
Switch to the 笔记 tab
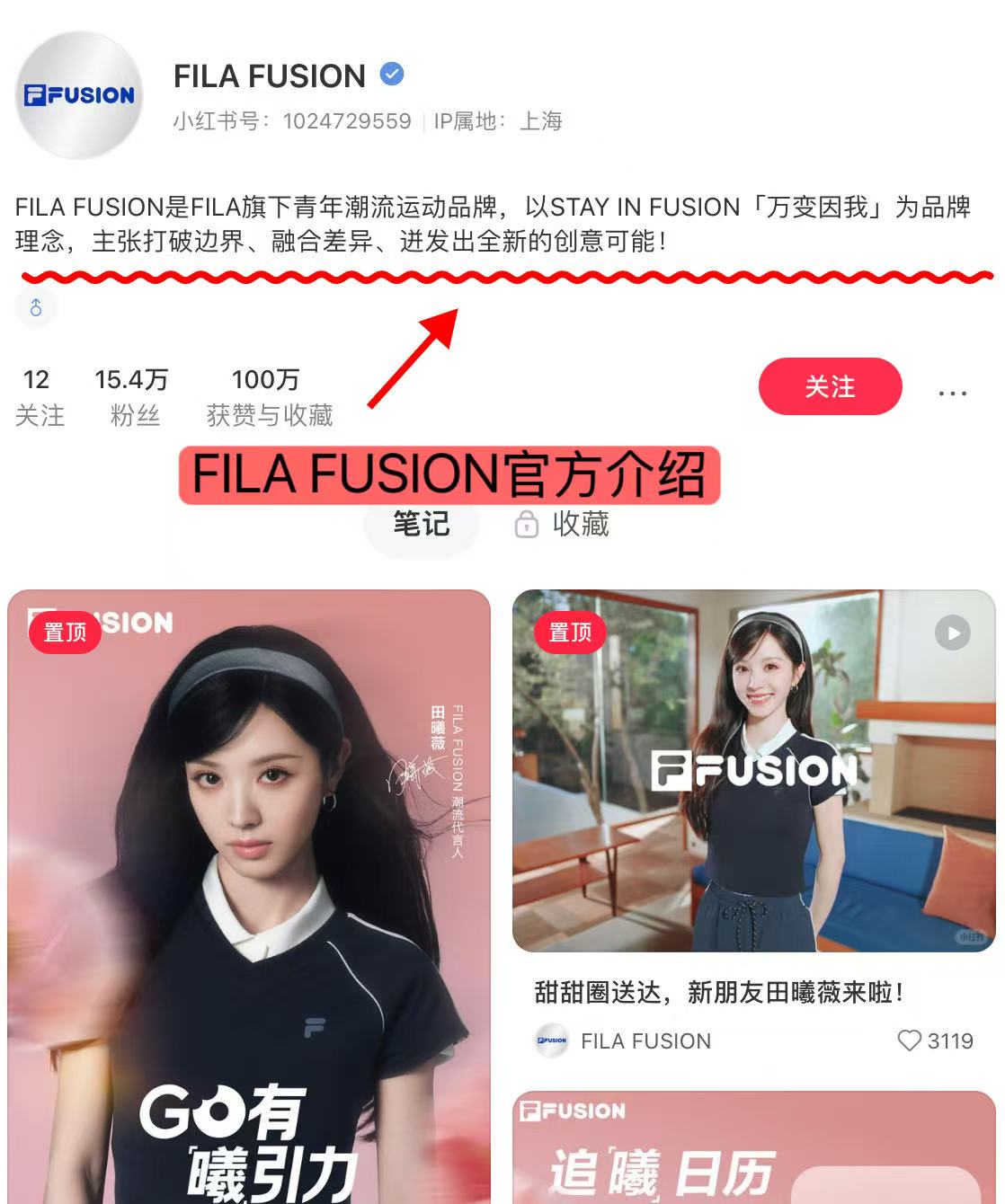pyautogui.click(x=421, y=524)
